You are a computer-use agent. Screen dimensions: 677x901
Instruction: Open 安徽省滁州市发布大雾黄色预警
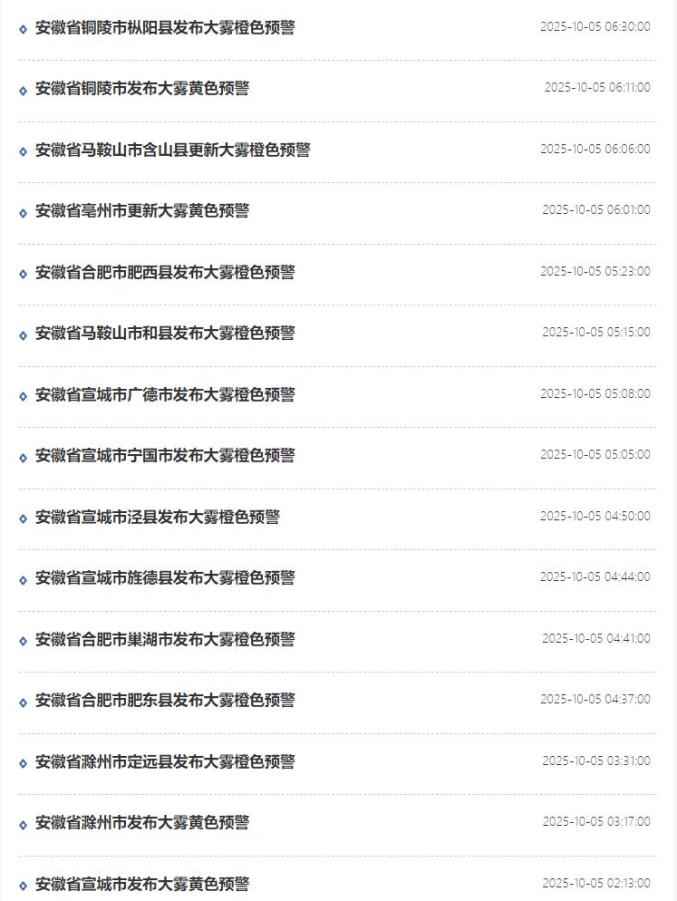(142, 823)
